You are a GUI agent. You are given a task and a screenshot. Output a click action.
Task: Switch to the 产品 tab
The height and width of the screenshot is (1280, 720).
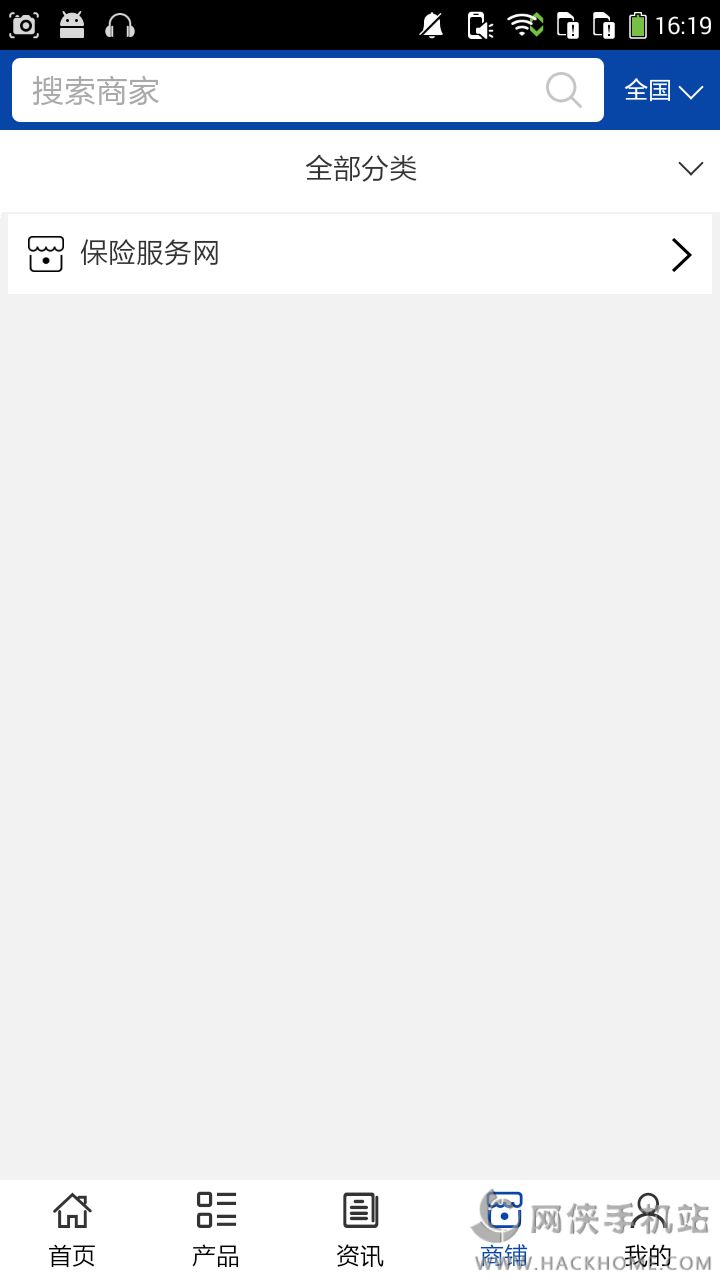pos(216,1230)
